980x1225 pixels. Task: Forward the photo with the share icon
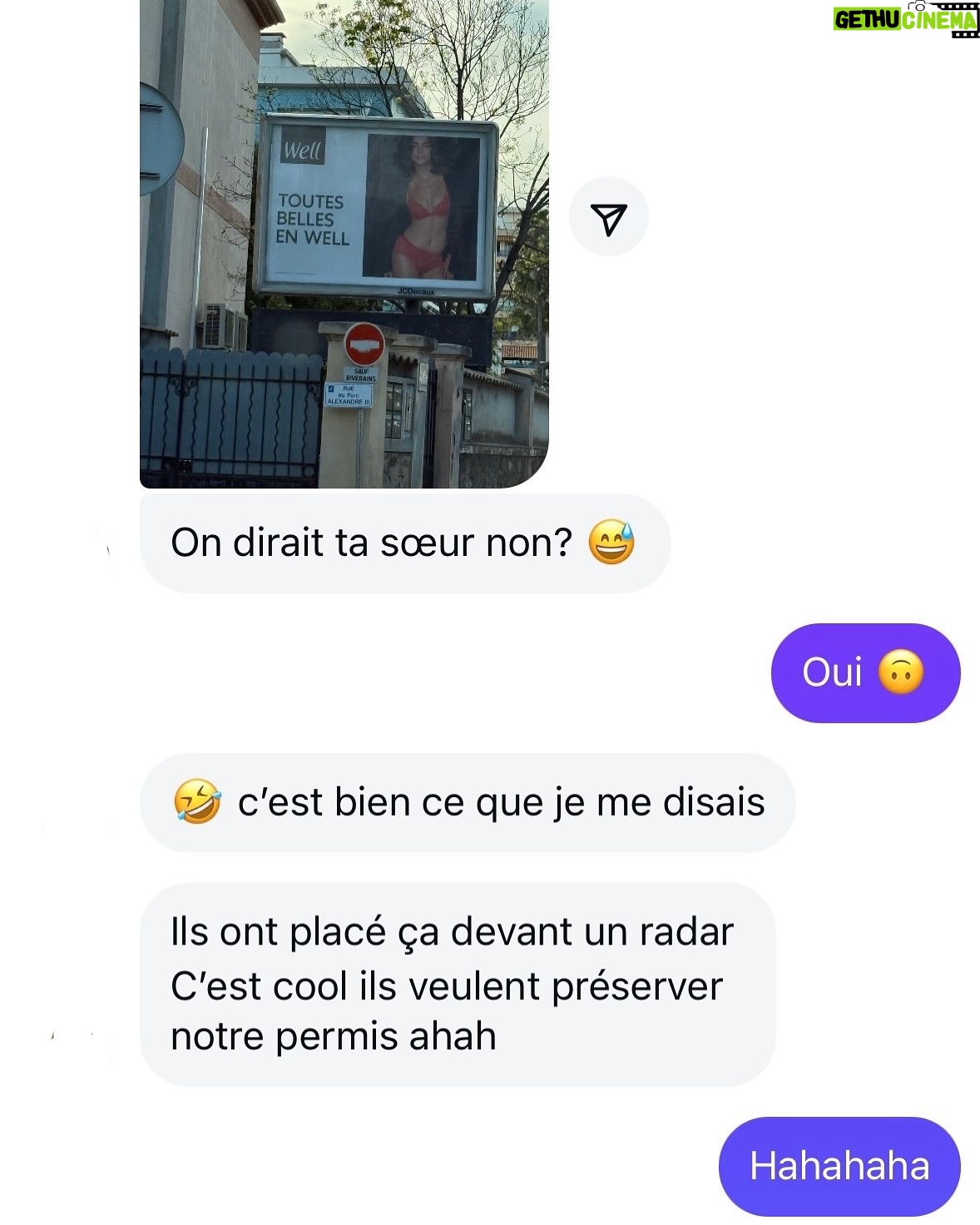pos(608,217)
